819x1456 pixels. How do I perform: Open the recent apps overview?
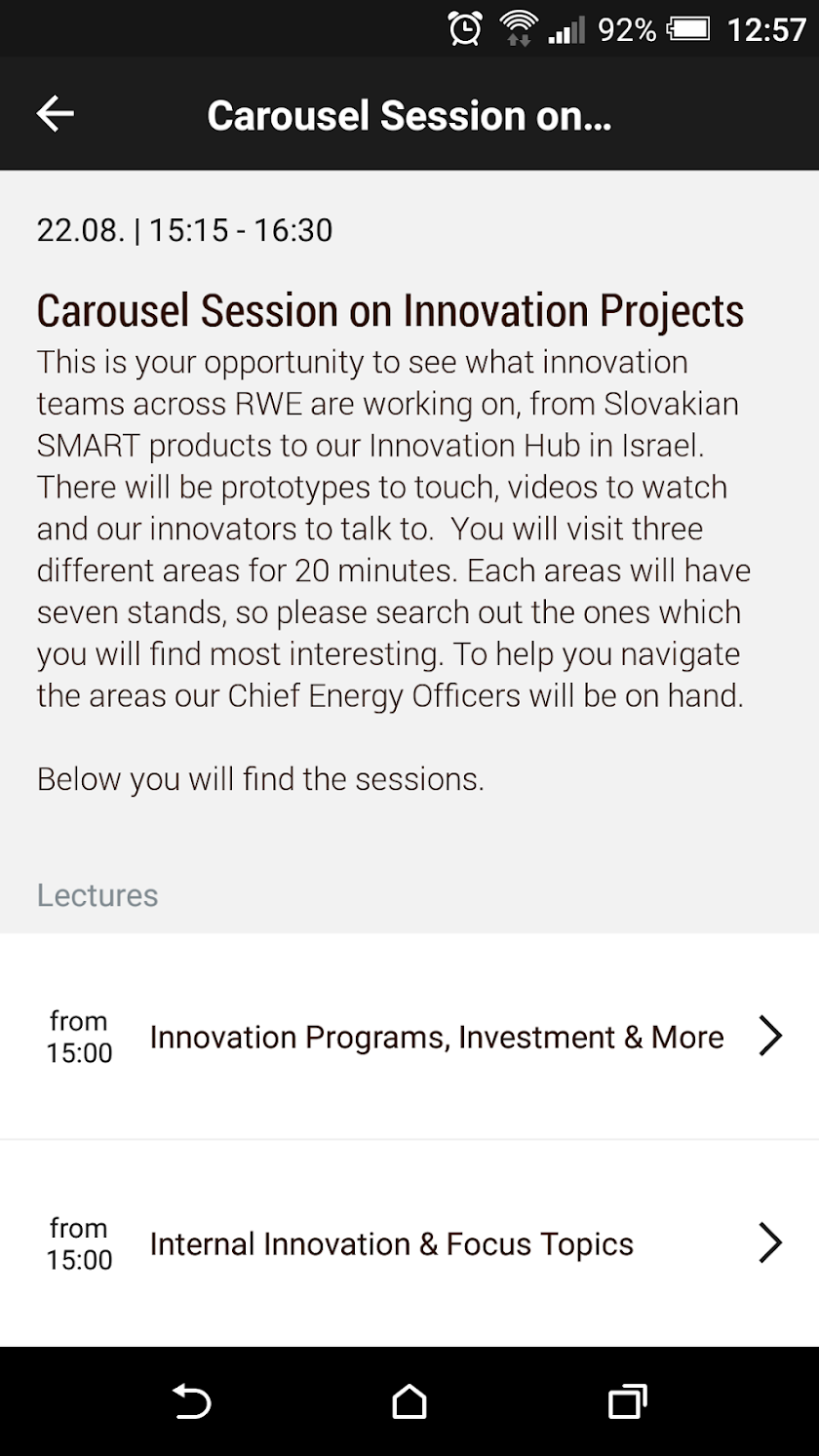point(627,1402)
